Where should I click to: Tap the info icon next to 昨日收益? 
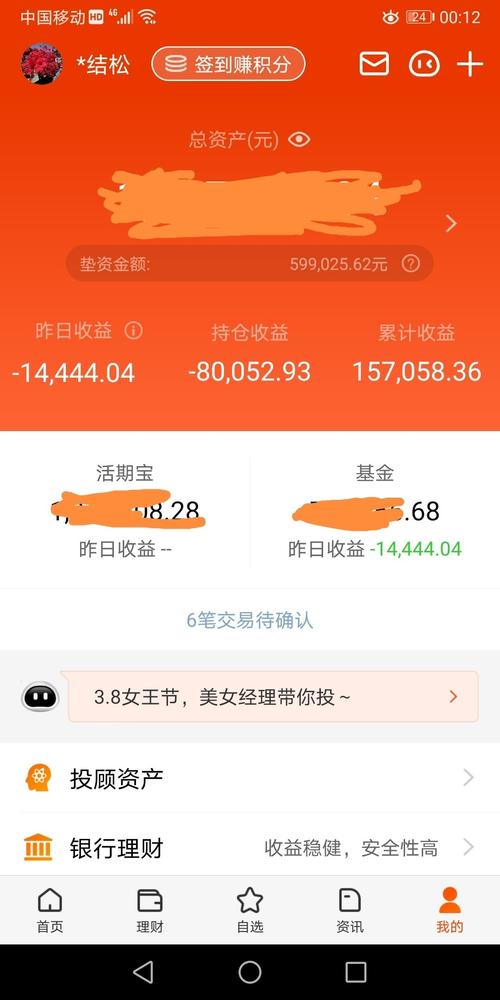click(133, 330)
